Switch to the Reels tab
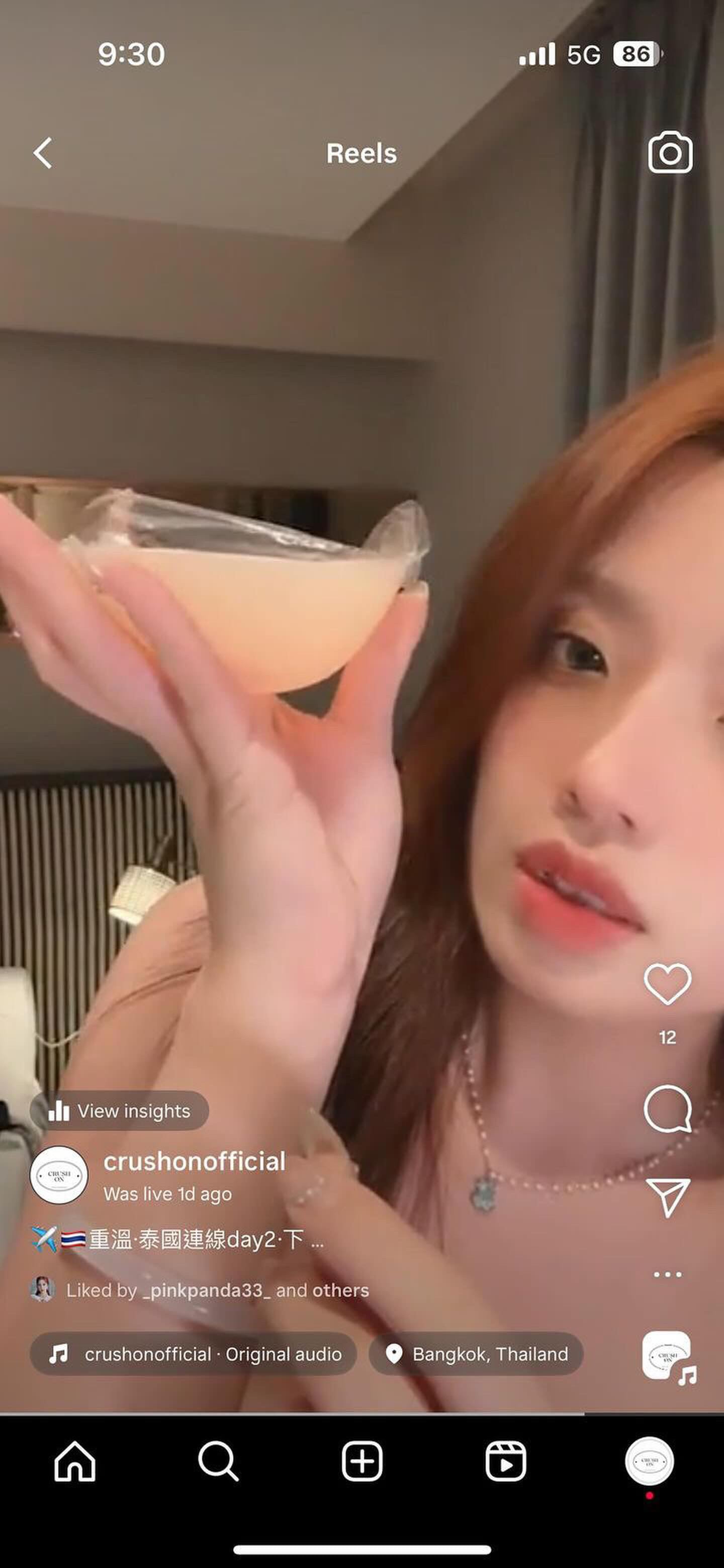Viewport: 724px width, 1568px height. point(505,1461)
